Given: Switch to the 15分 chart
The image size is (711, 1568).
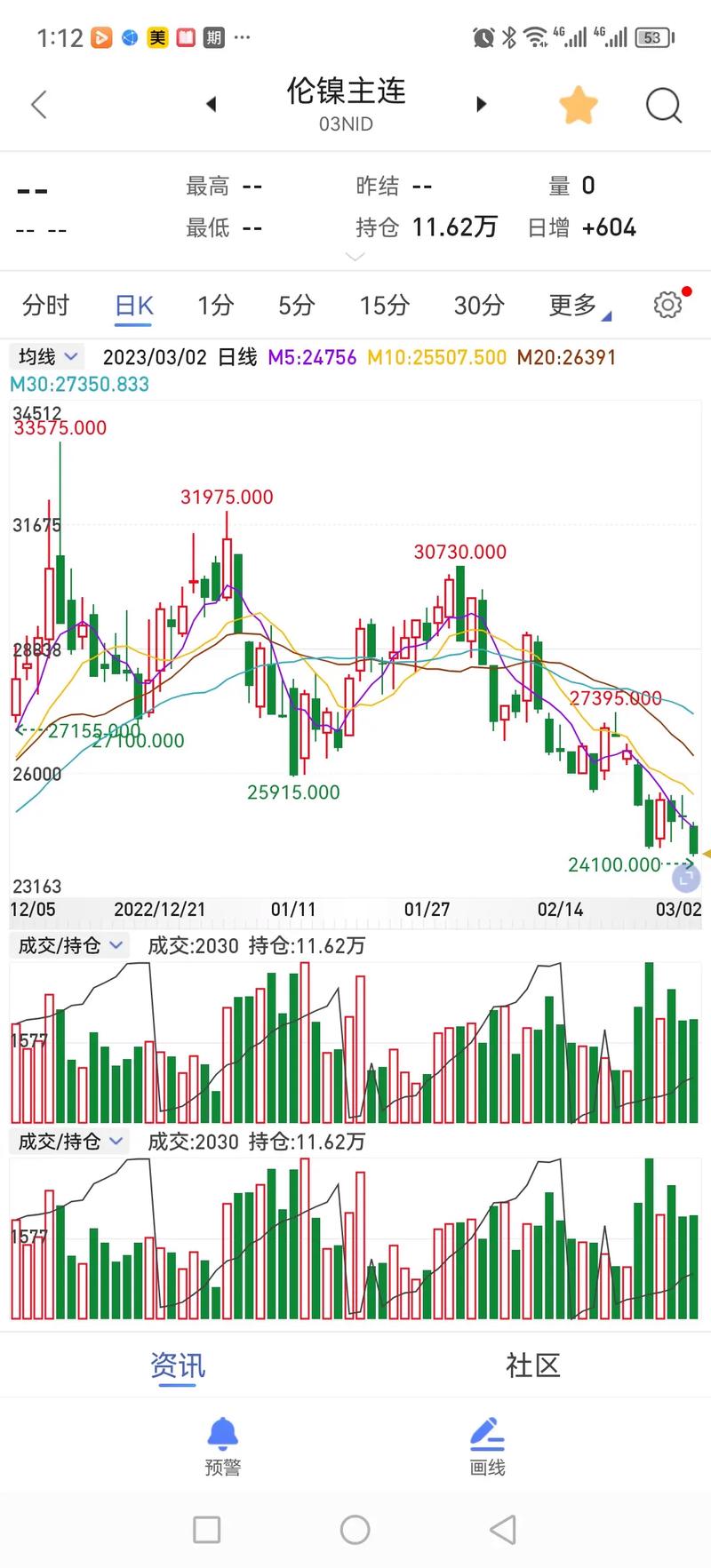Looking at the screenshot, I should [x=384, y=306].
